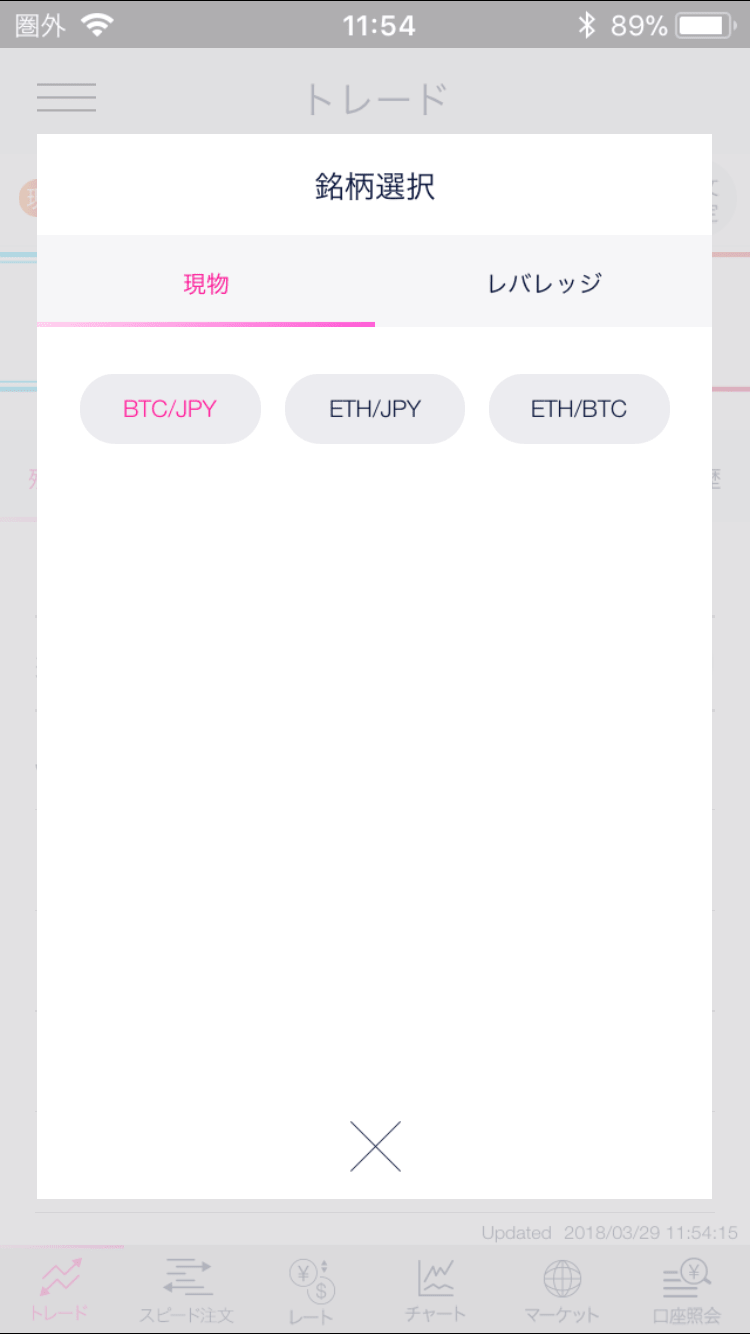
Task: Choose the ETH/JPY pair
Action: click(x=375, y=409)
